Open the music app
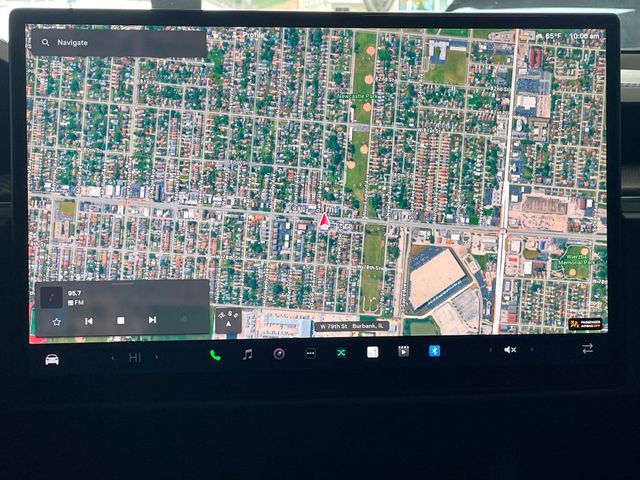Screen dimensions: 640x480 [x=247, y=354]
